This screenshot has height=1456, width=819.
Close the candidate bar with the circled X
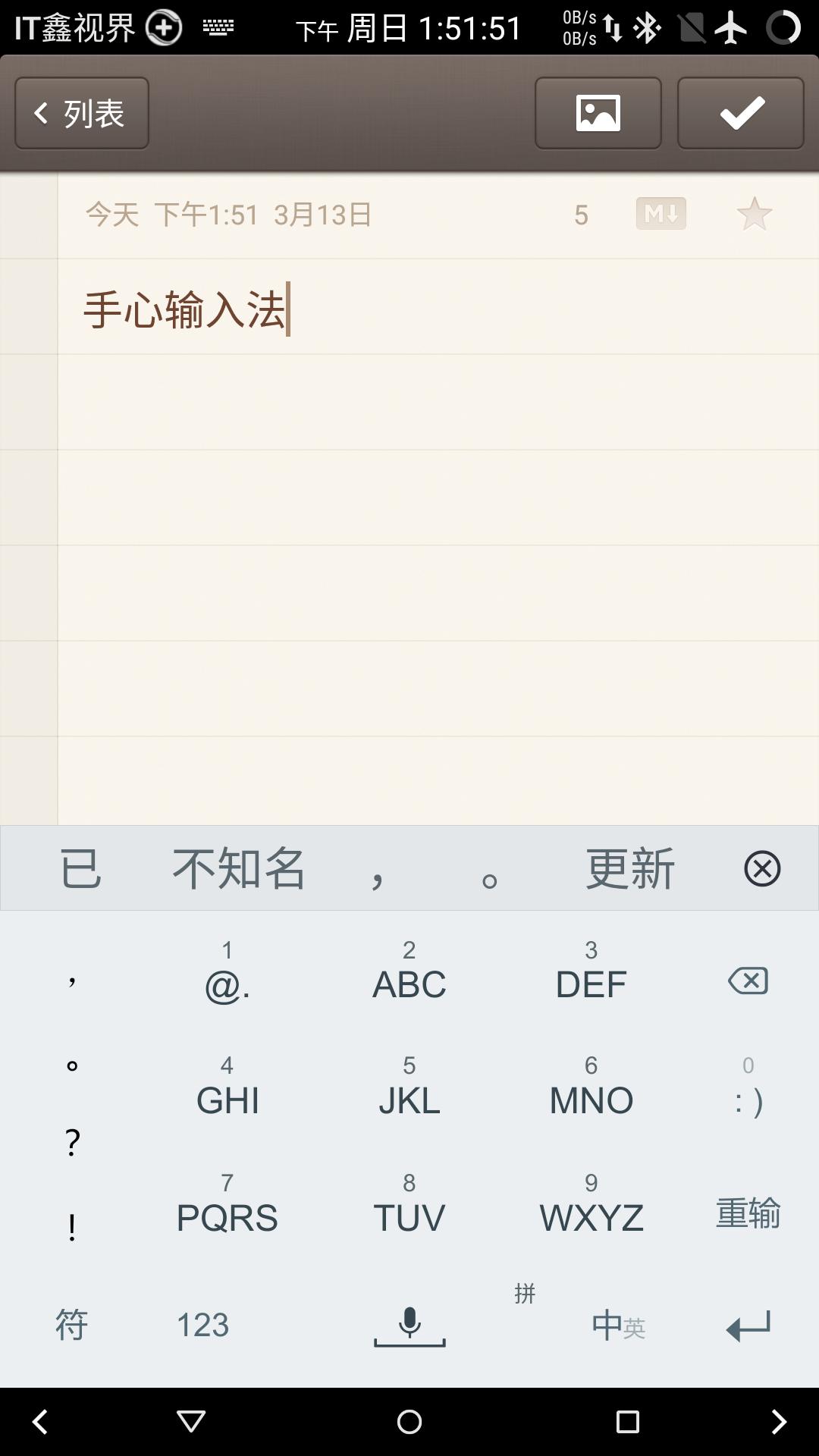click(762, 868)
